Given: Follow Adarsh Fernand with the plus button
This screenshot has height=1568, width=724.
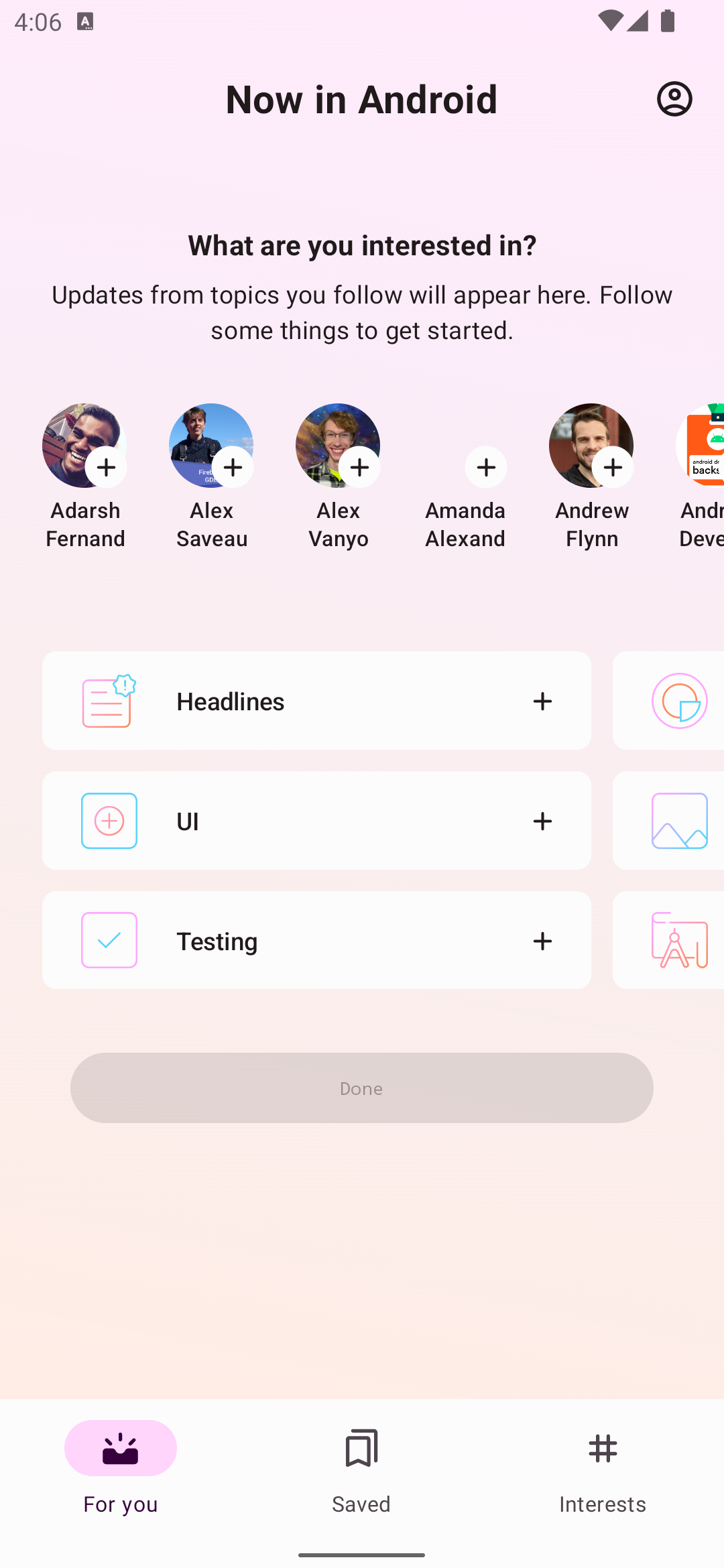Looking at the screenshot, I should pyautogui.click(x=106, y=467).
